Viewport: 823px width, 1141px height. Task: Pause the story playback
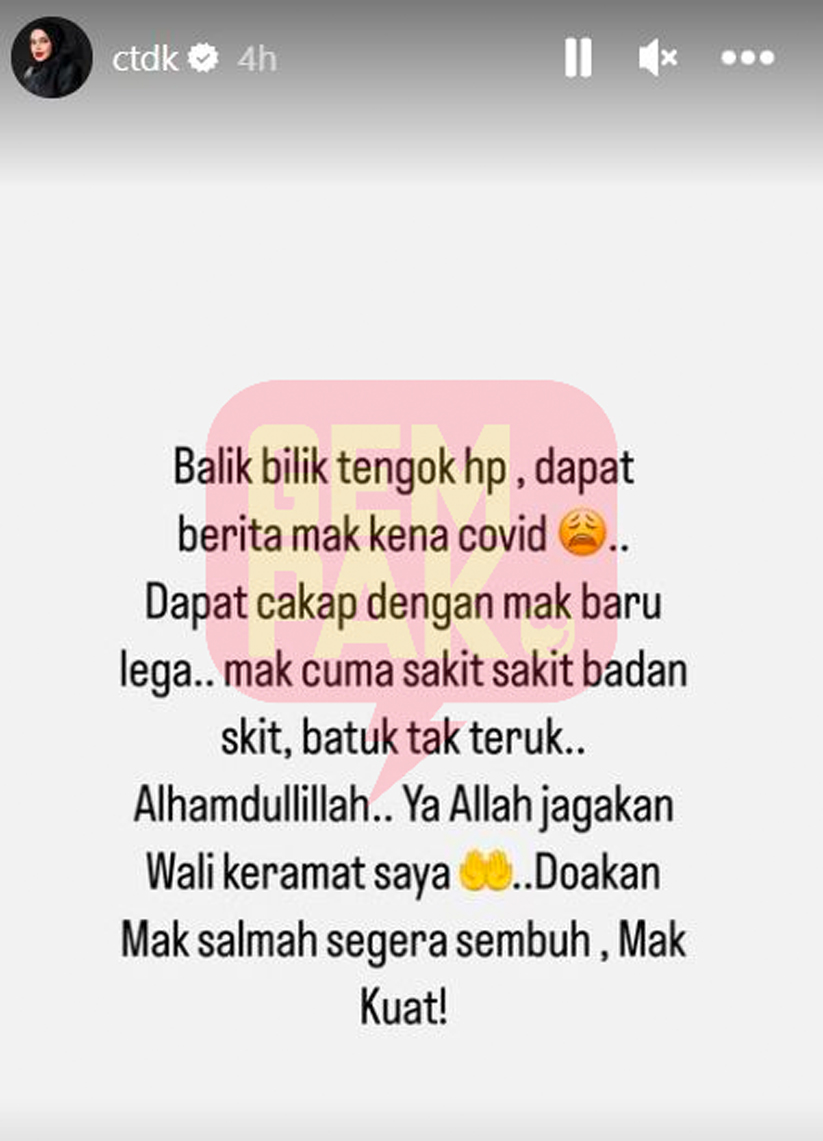coord(578,59)
